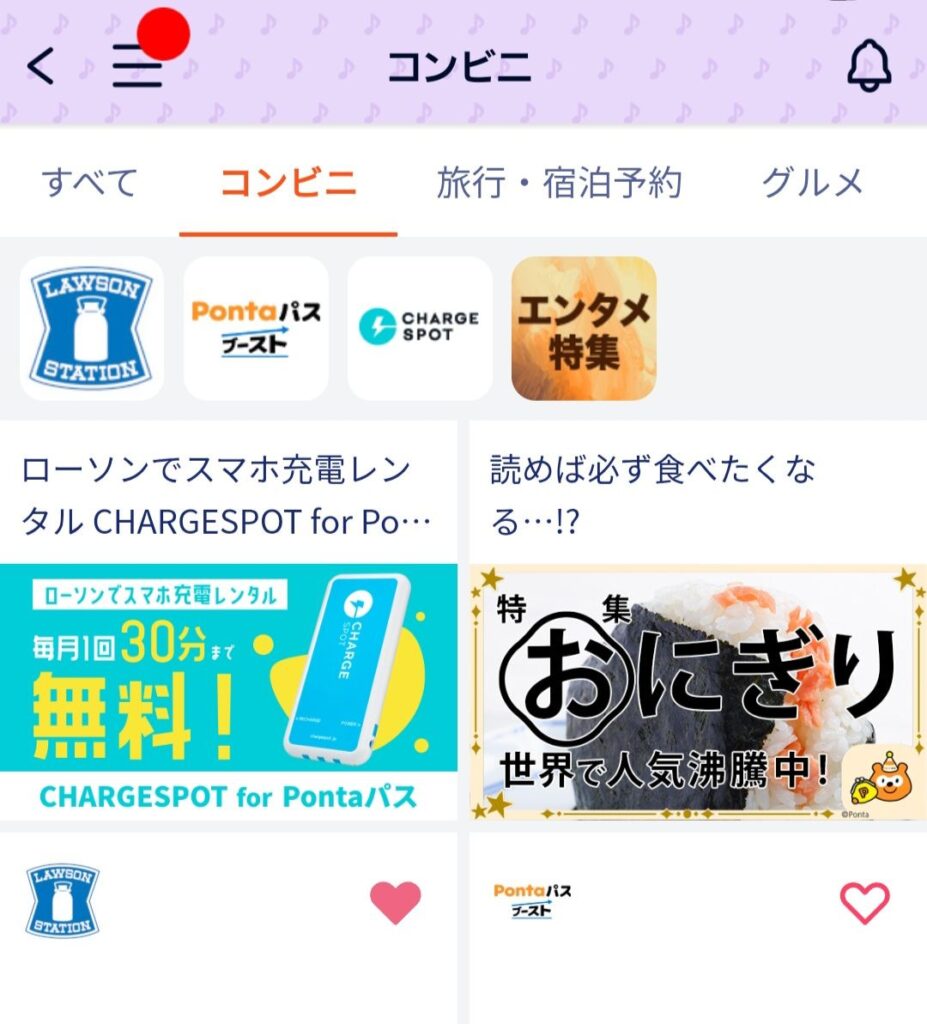This screenshot has height=1024, width=927.
Task: Go back using the top-left arrow
Action: tap(40, 67)
